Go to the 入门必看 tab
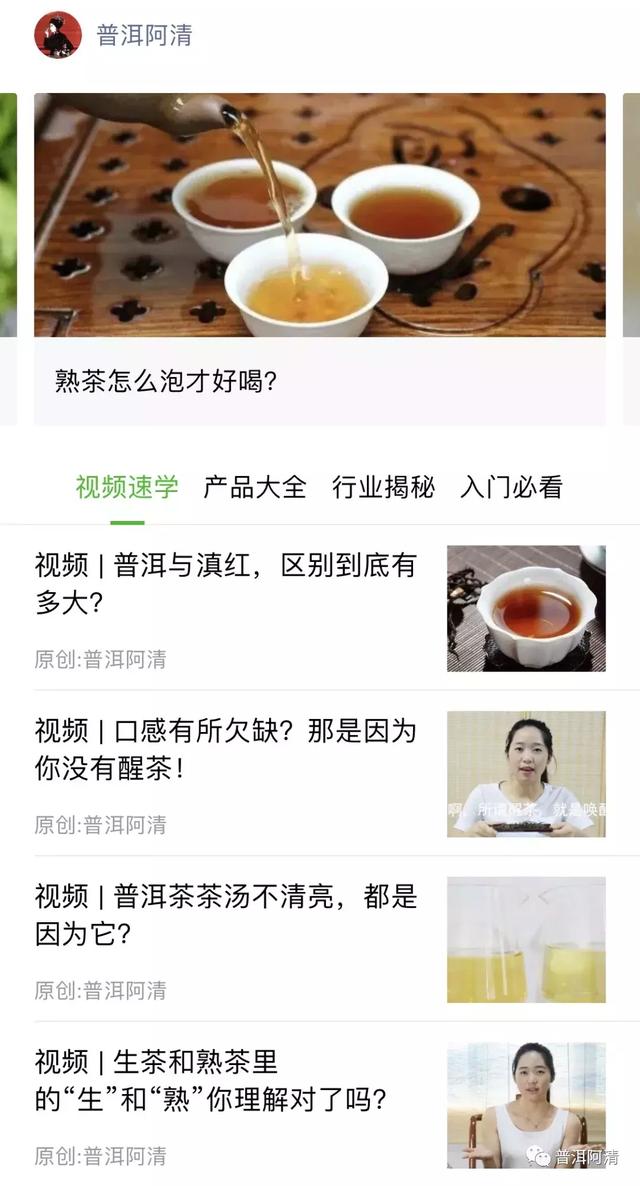The width and height of the screenshot is (640, 1186). (x=511, y=487)
